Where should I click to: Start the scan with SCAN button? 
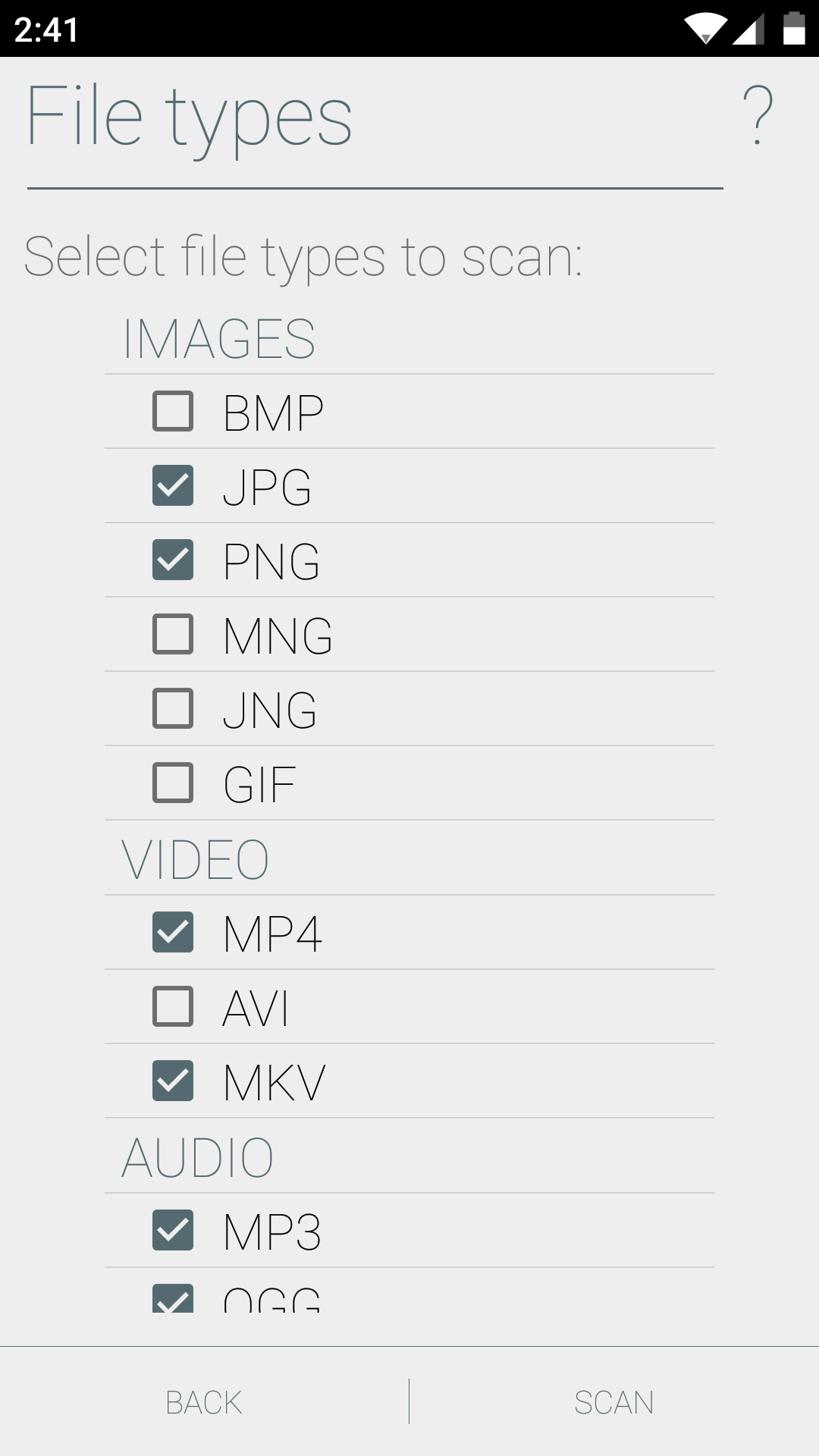(614, 1402)
